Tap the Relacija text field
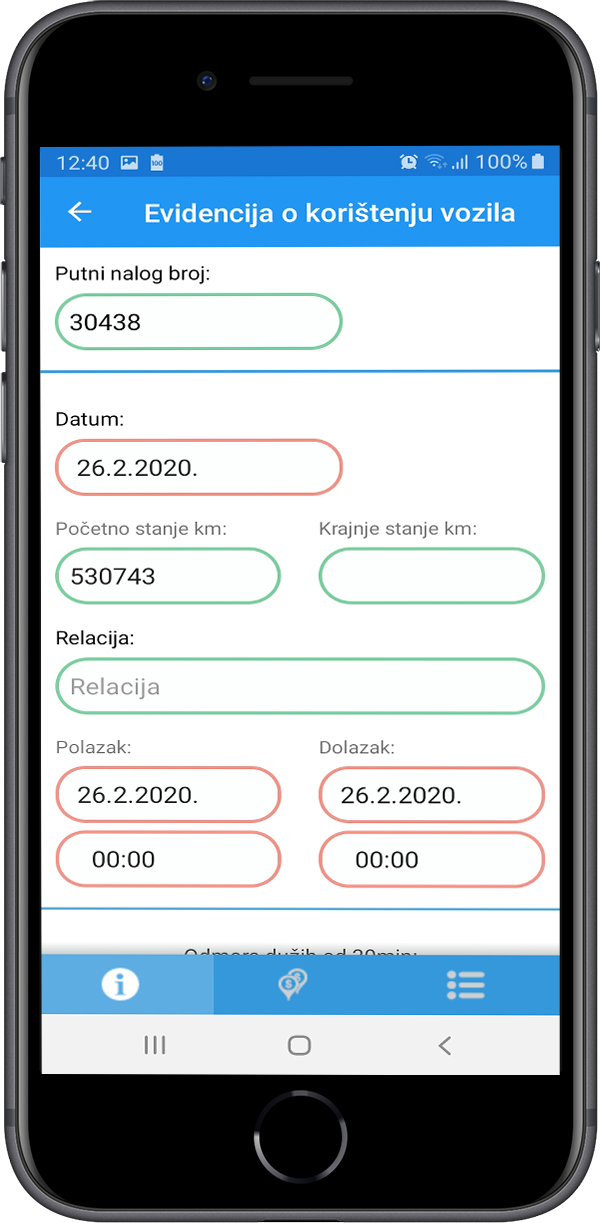Screen dimensions: 600x1223 pyautogui.click(x=300, y=686)
